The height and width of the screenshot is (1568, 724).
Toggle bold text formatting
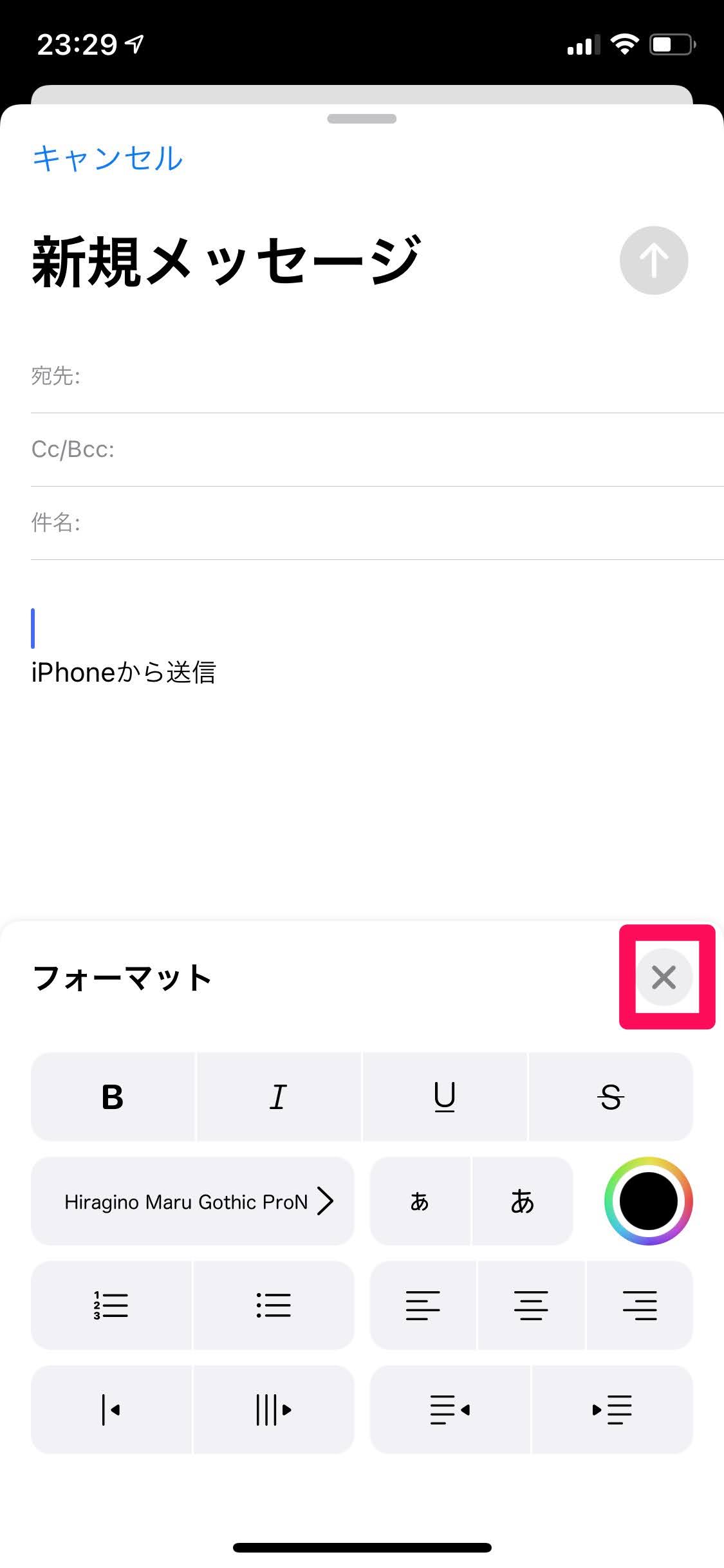pyautogui.click(x=113, y=1096)
